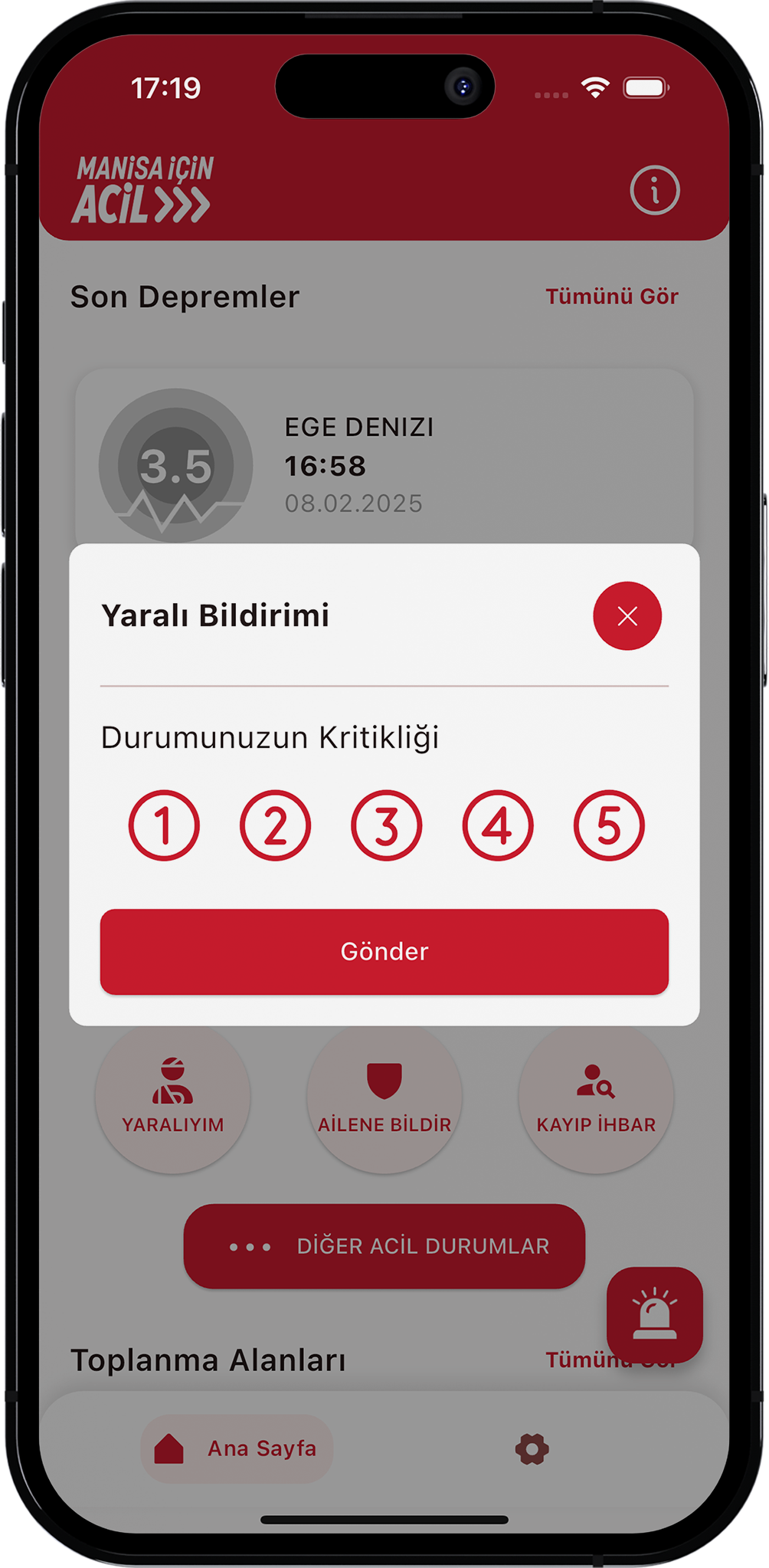
Task: Tap the Gönder button
Action: point(384,951)
